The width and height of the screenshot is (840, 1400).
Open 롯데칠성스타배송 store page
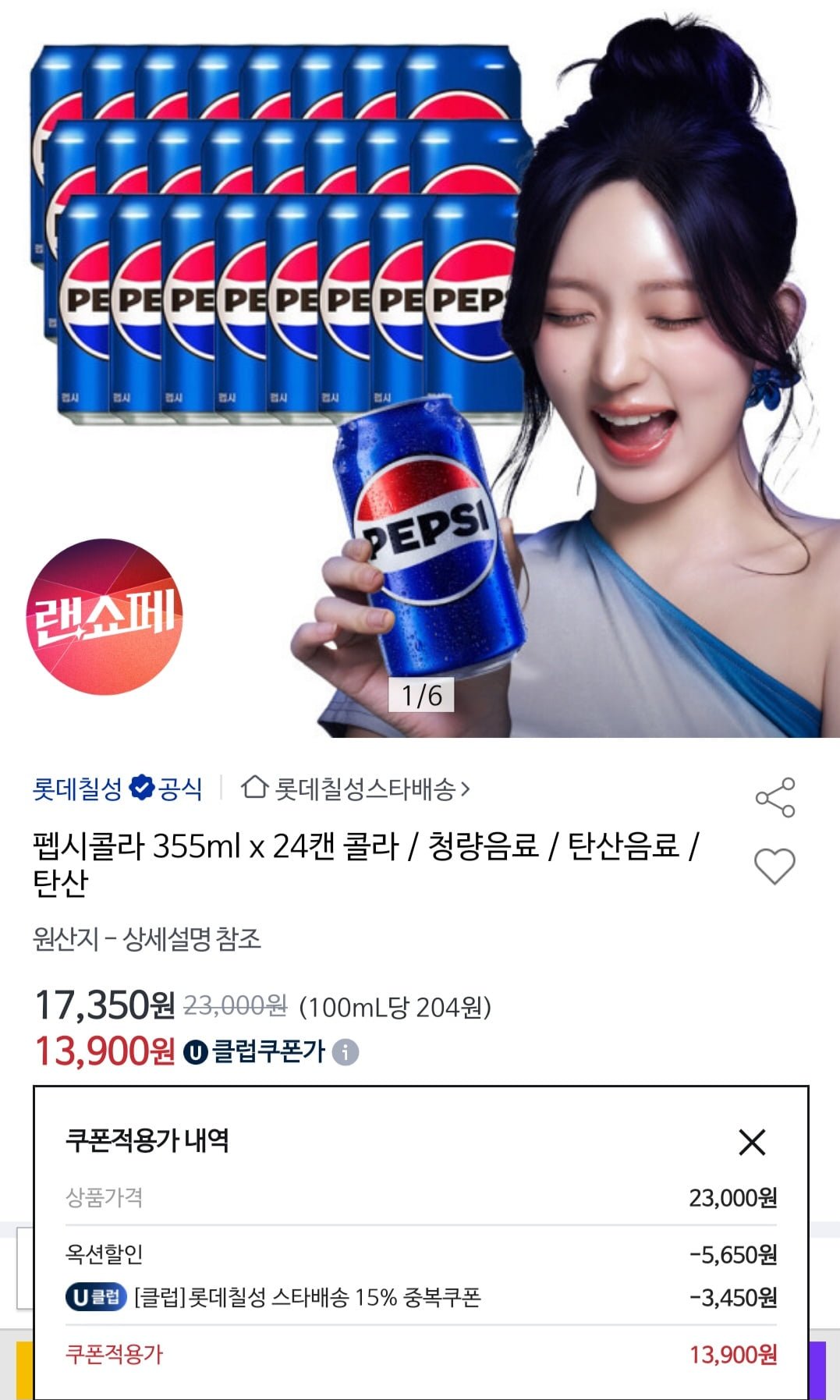pos(356,789)
